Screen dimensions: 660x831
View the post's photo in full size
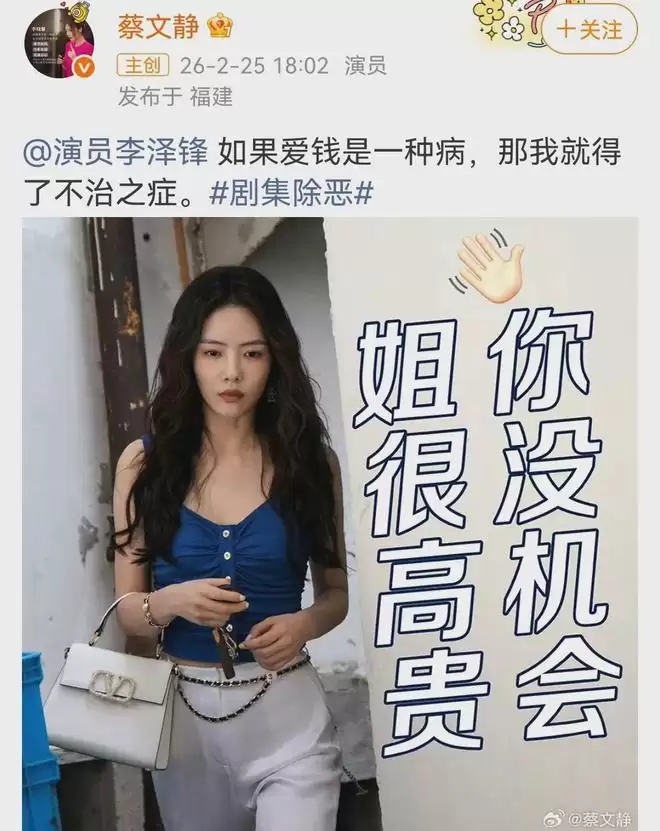pos(330,520)
